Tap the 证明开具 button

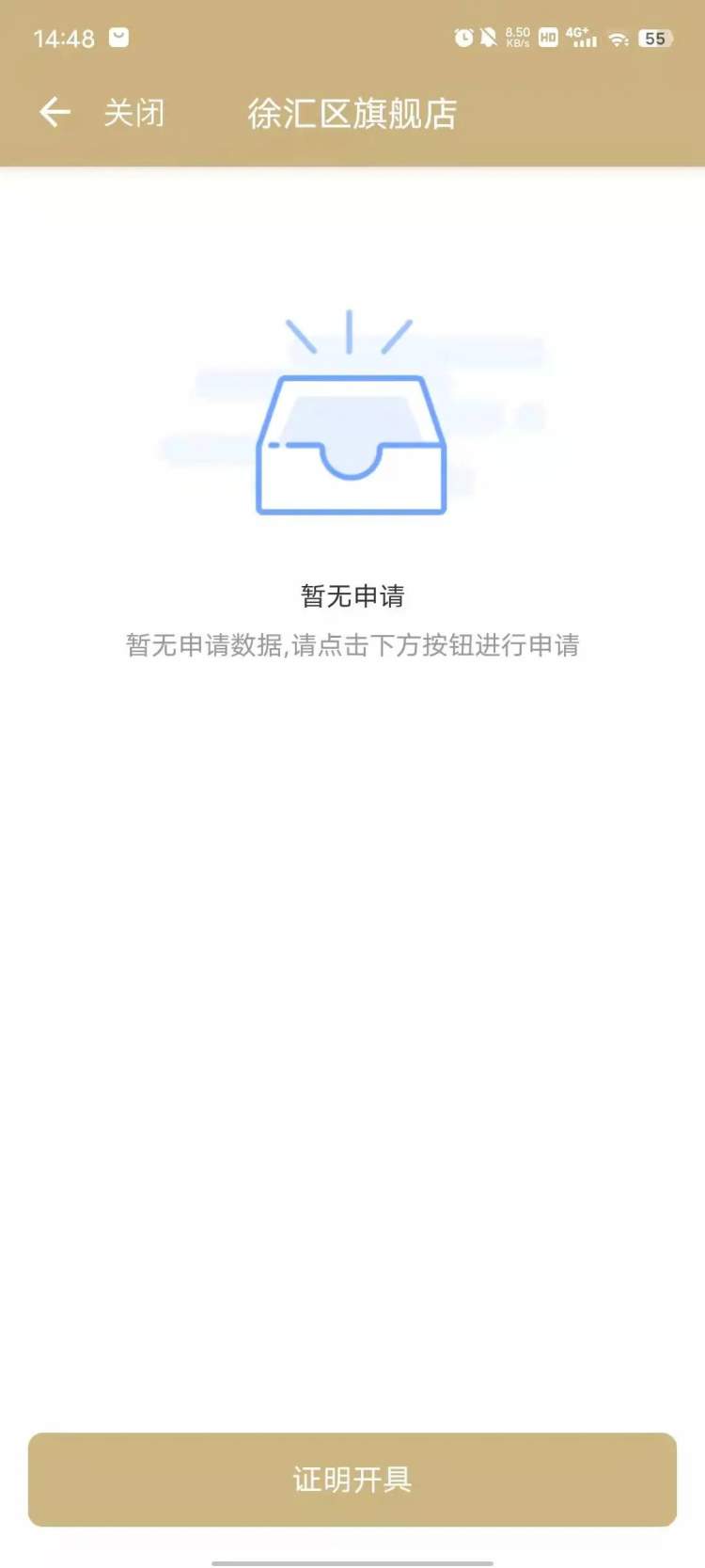pos(352,1480)
